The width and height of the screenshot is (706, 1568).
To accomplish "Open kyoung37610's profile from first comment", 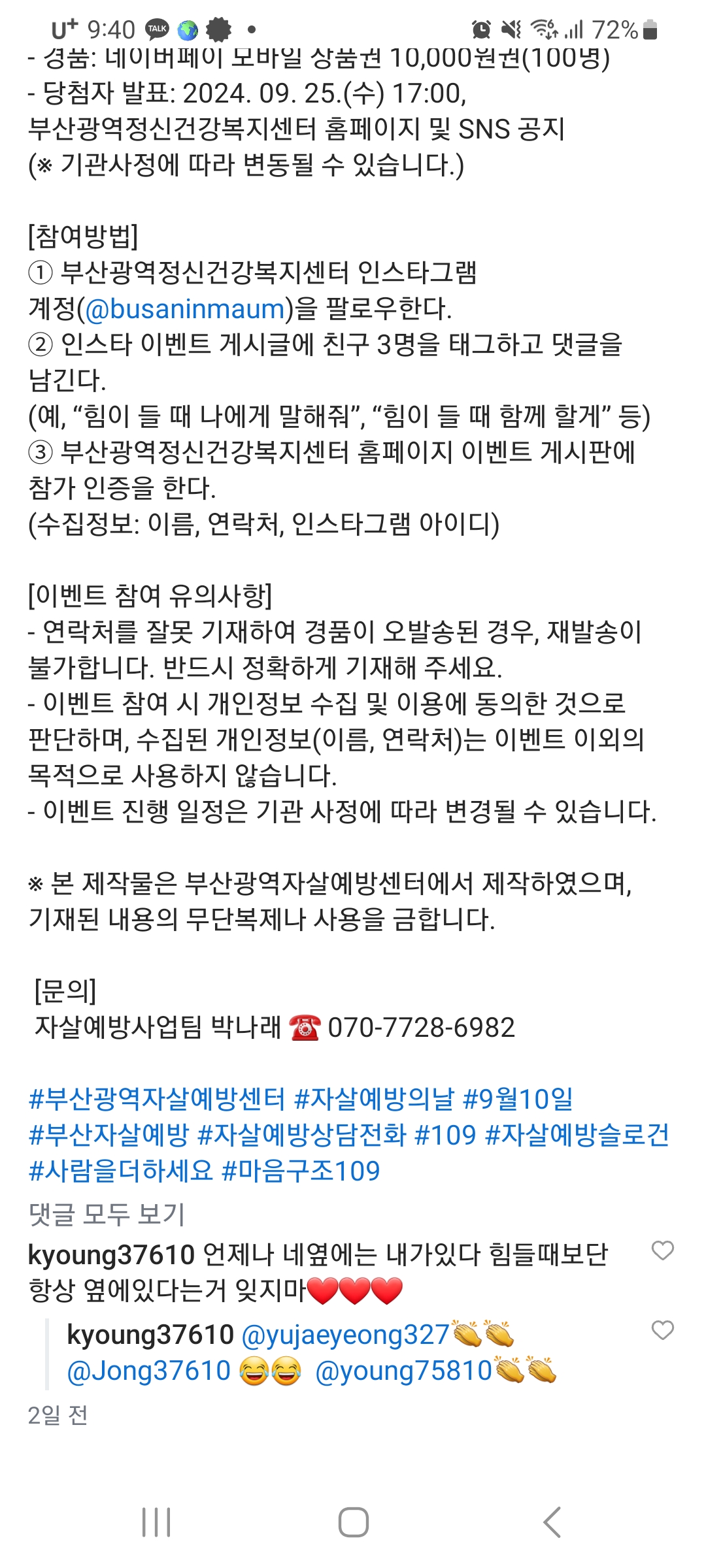I will [111, 1254].
